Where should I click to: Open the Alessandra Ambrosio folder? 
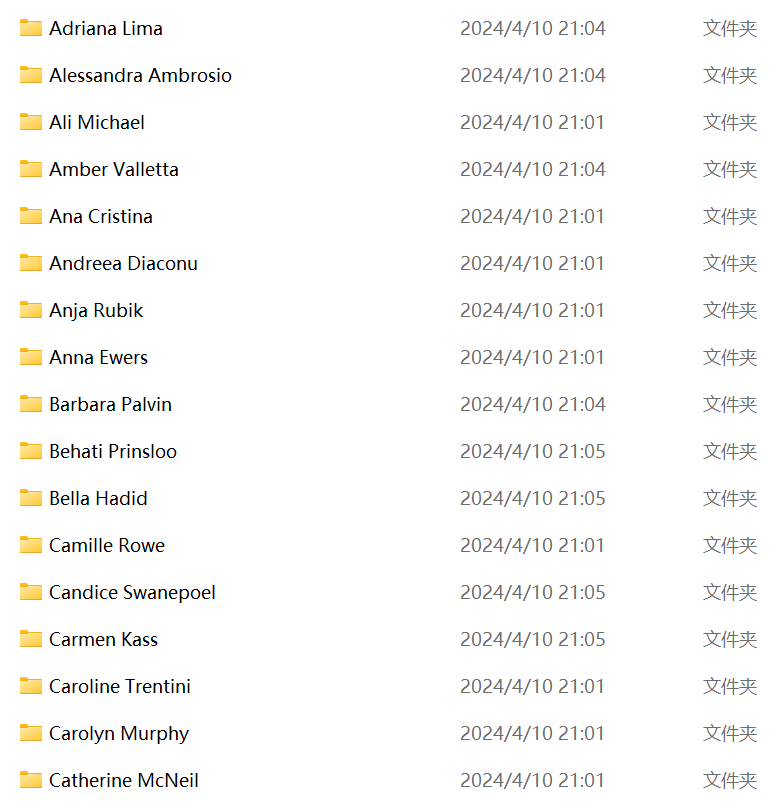(140, 76)
